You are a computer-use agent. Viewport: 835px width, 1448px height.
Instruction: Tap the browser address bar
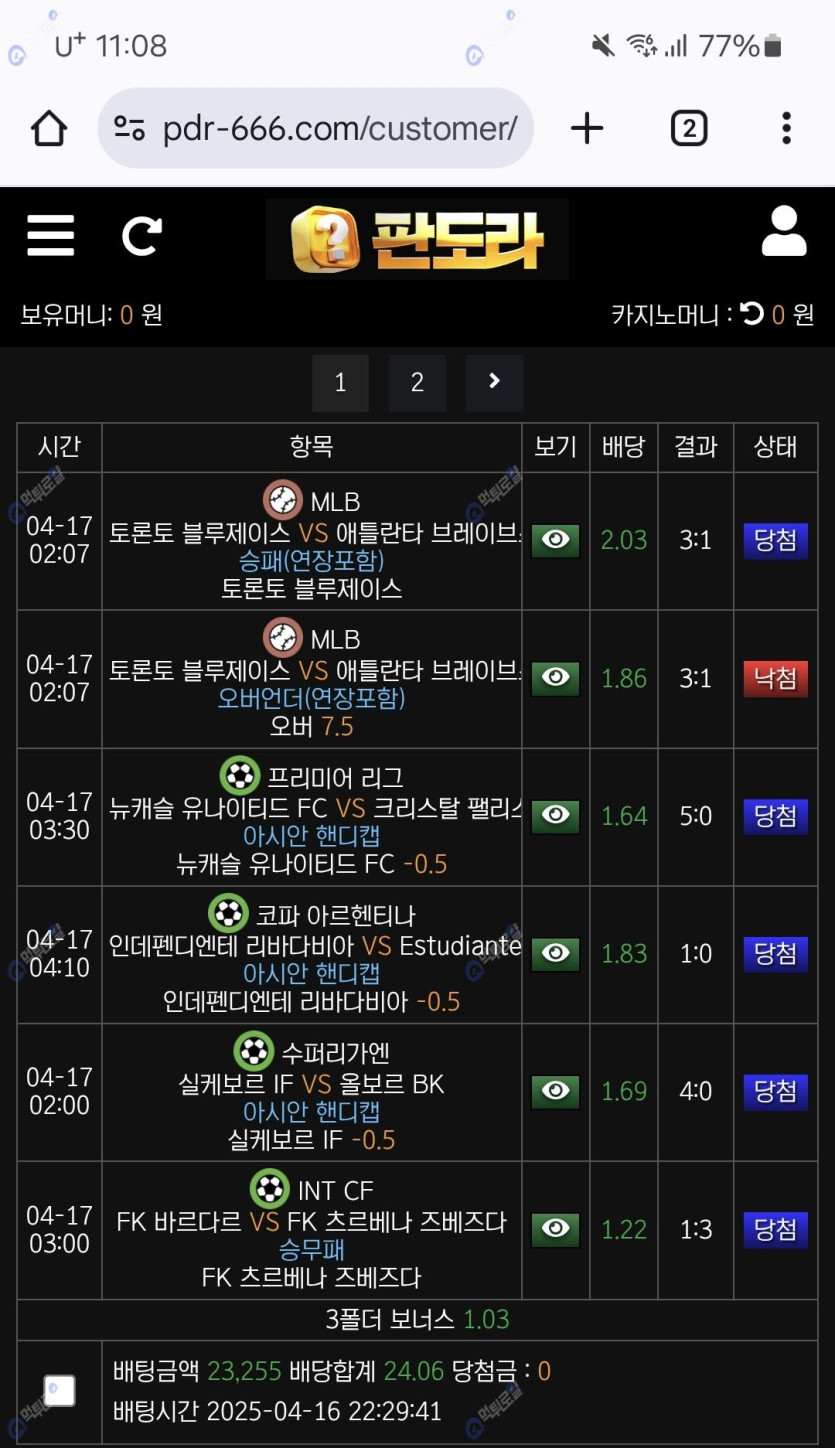pyautogui.click(x=330, y=128)
